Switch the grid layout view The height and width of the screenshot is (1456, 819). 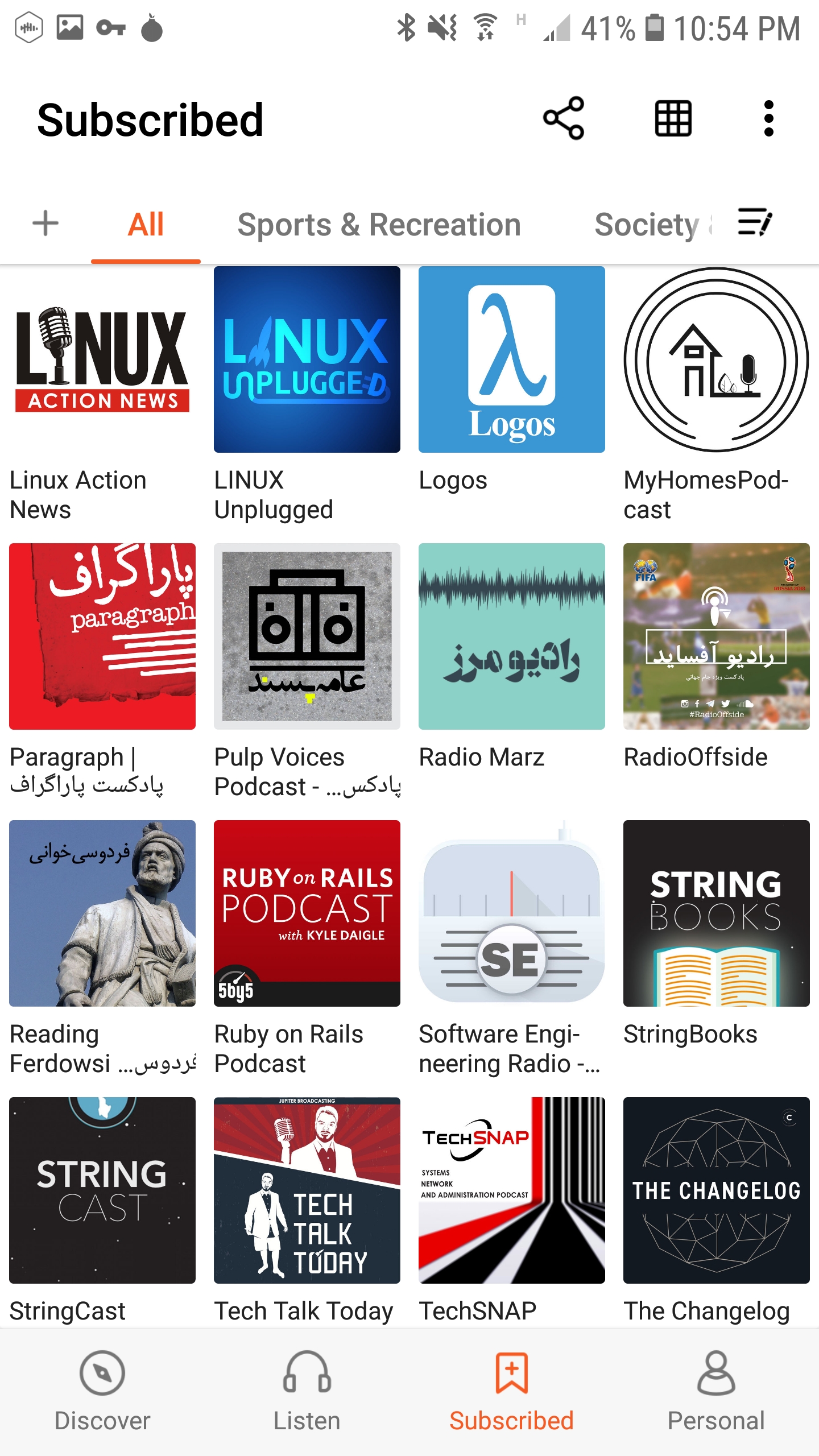[673, 118]
